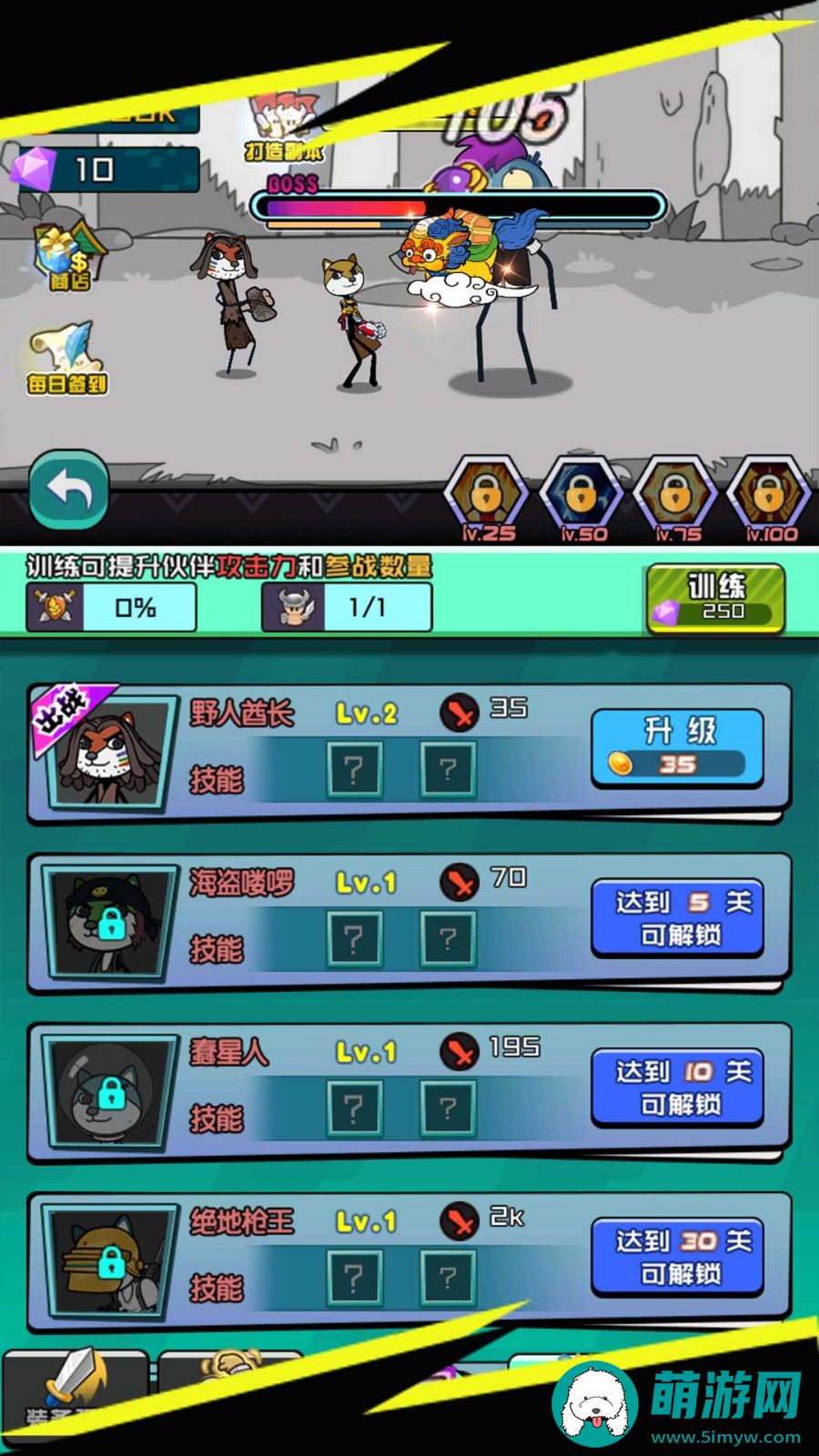Tap 海盗喽啰's 达到5关可解锁 button
Viewport: 819px width, 1456px height.
[677, 917]
